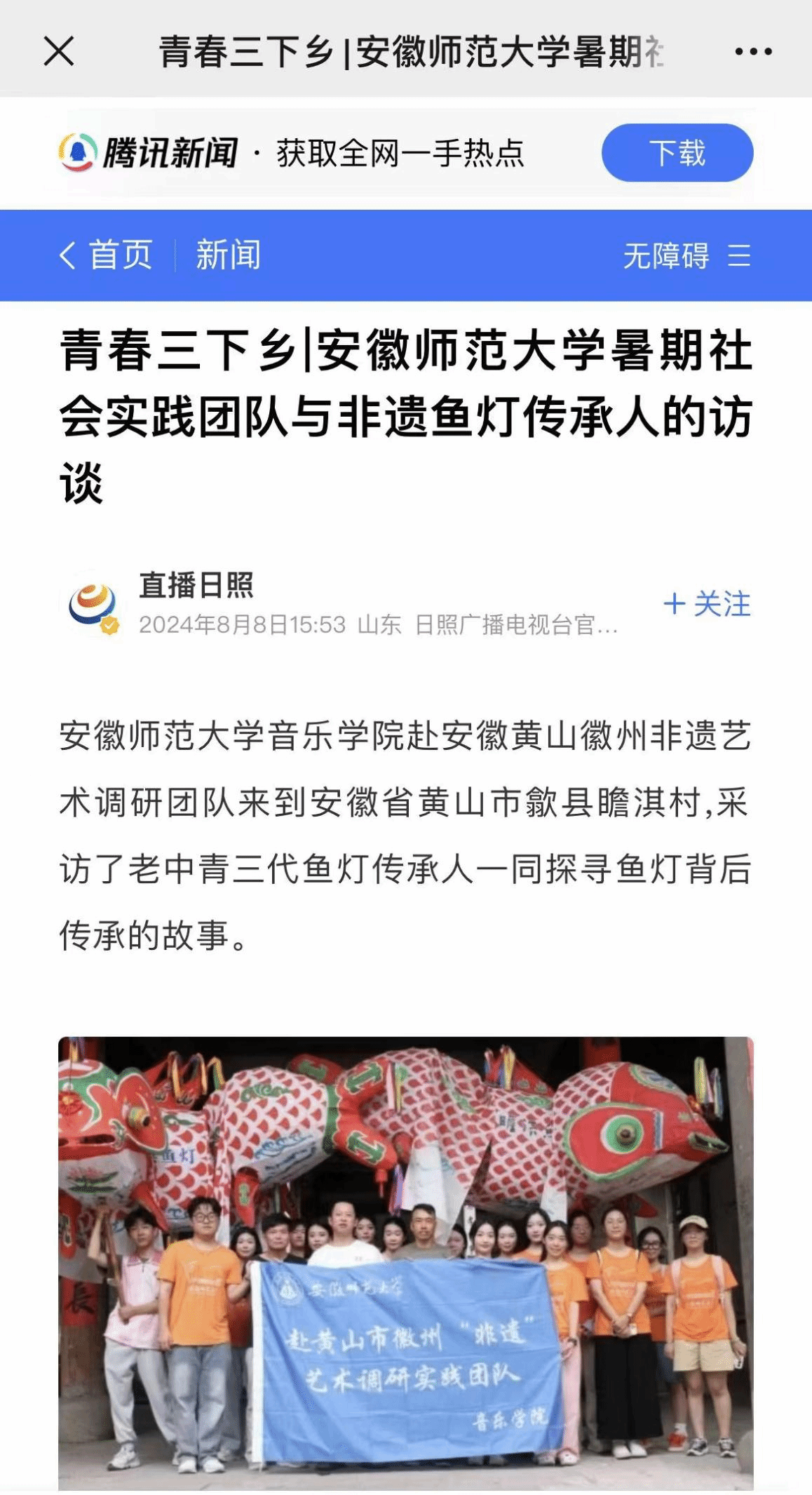Close the article webview
The width and height of the screenshot is (812, 1495).
(x=59, y=51)
